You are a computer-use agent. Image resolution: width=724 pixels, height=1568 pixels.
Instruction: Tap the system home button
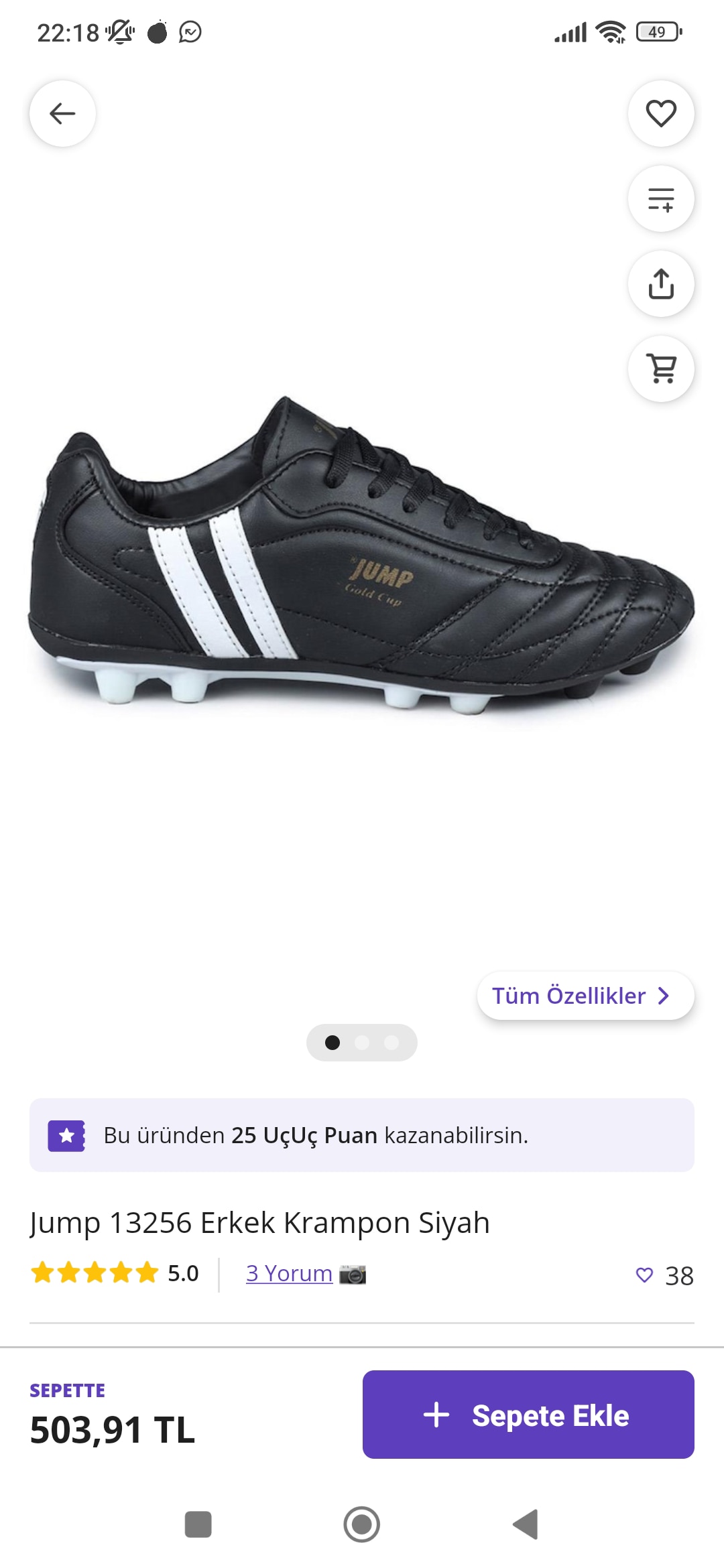point(361,1524)
